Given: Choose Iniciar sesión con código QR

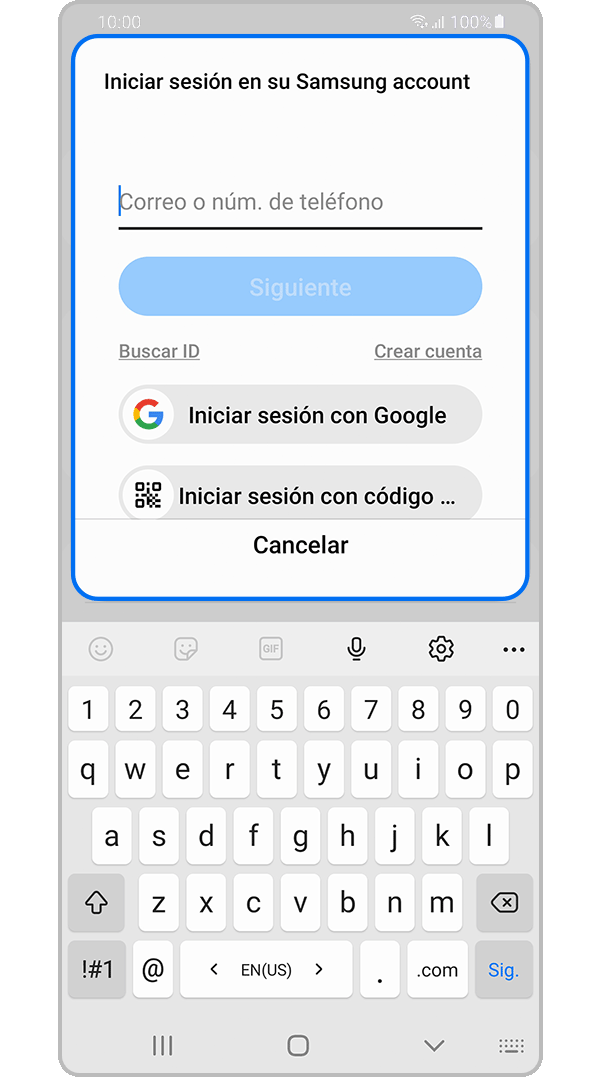Looking at the screenshot, I should 300,495.
